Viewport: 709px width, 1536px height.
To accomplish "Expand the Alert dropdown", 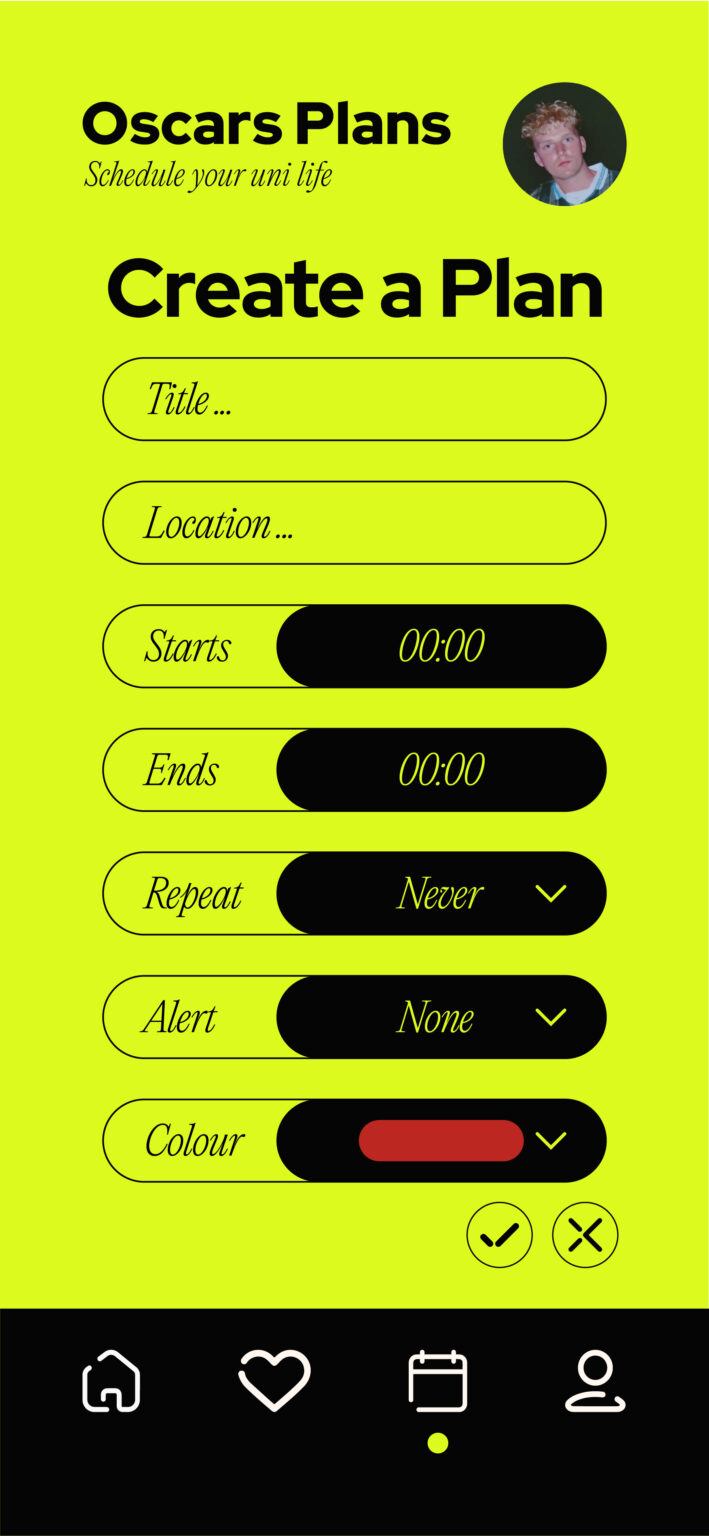I will coord(550,1017).
